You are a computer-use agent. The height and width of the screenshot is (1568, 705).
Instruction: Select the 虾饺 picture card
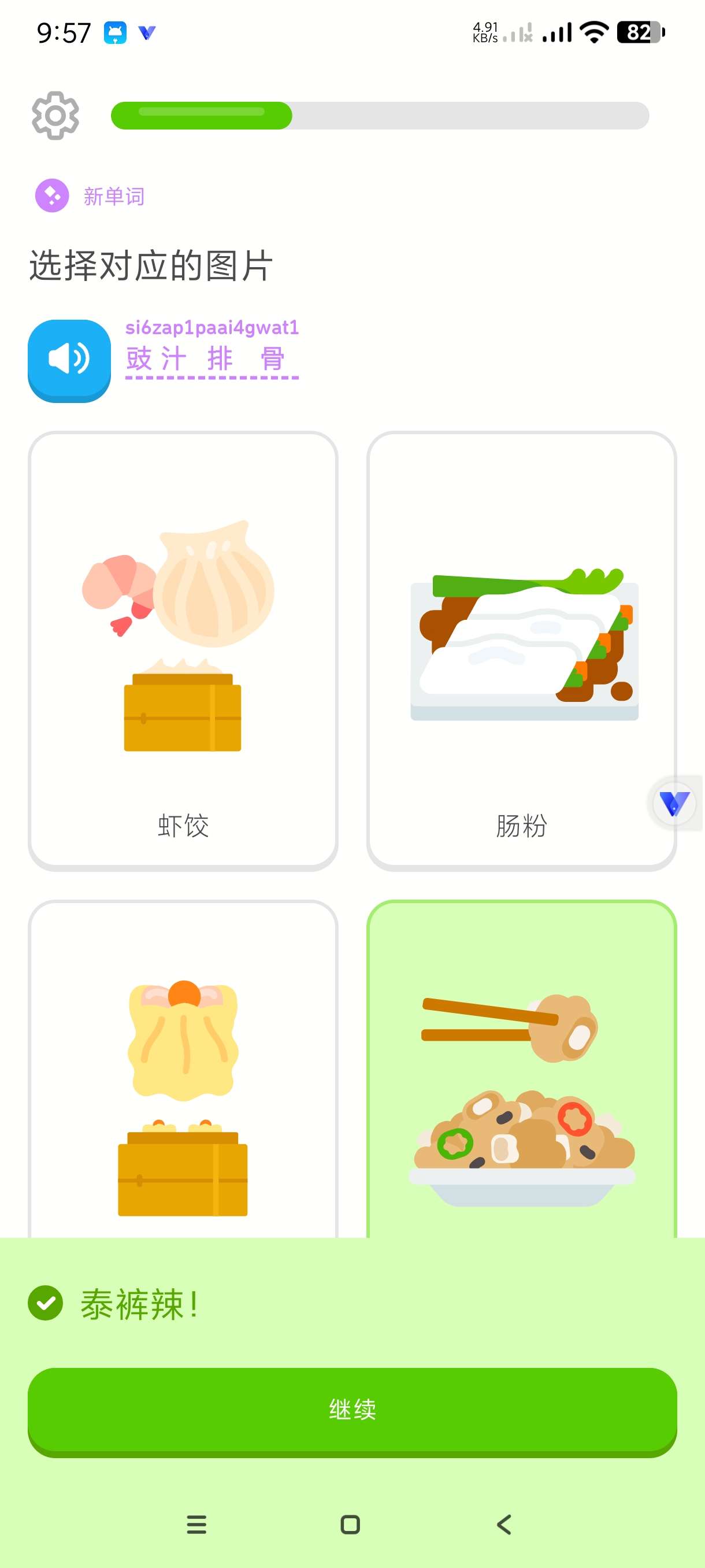click(183, 650)
